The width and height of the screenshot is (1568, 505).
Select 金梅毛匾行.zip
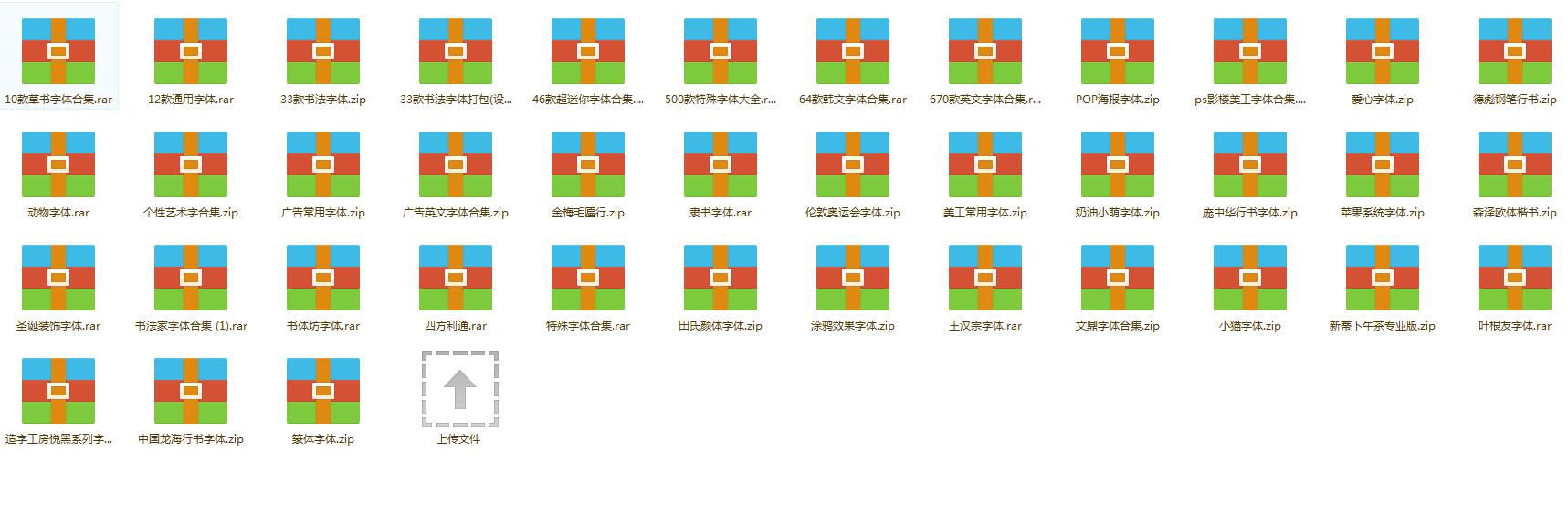(588, 165)
